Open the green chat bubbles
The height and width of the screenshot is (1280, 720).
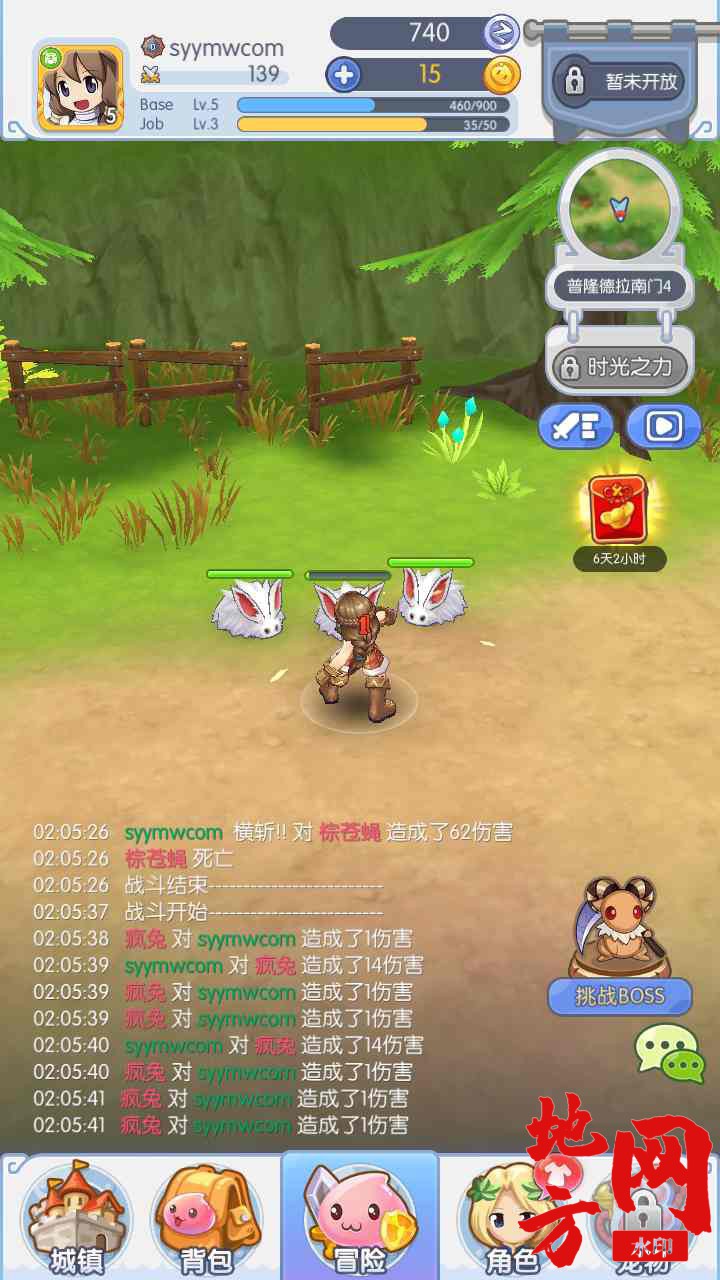coord(666,1053)
